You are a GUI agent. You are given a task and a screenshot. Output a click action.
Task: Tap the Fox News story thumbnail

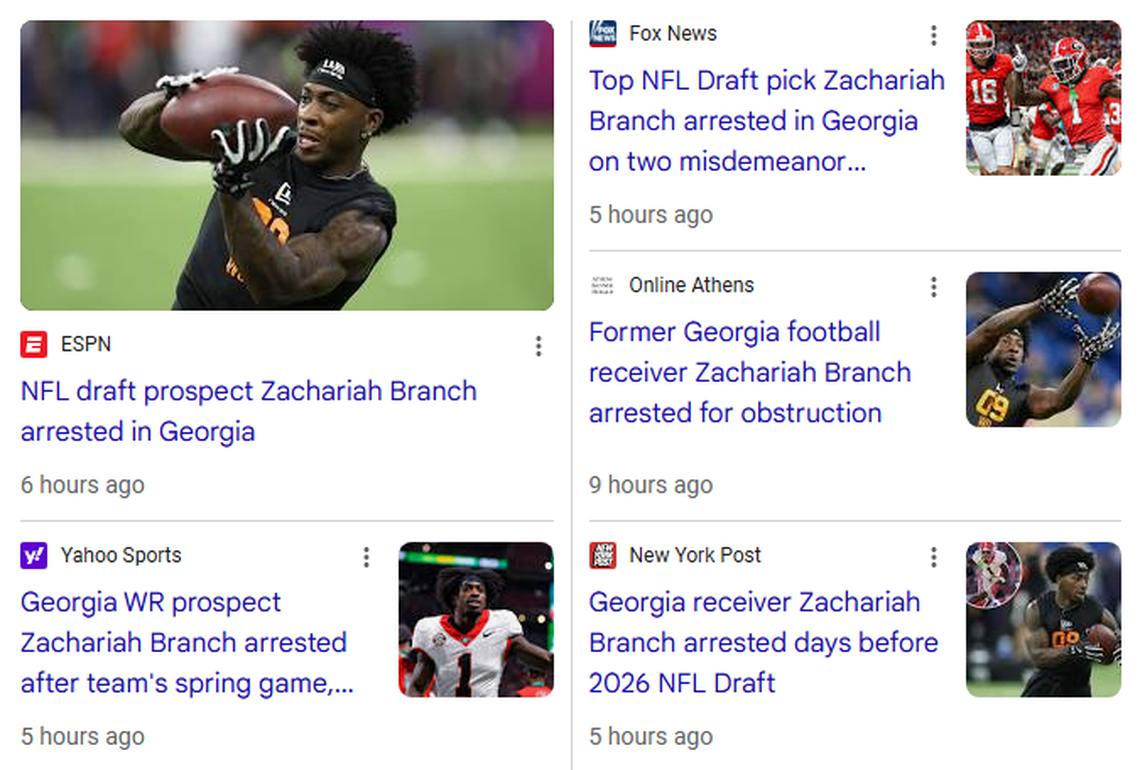tap(1043, 98)
